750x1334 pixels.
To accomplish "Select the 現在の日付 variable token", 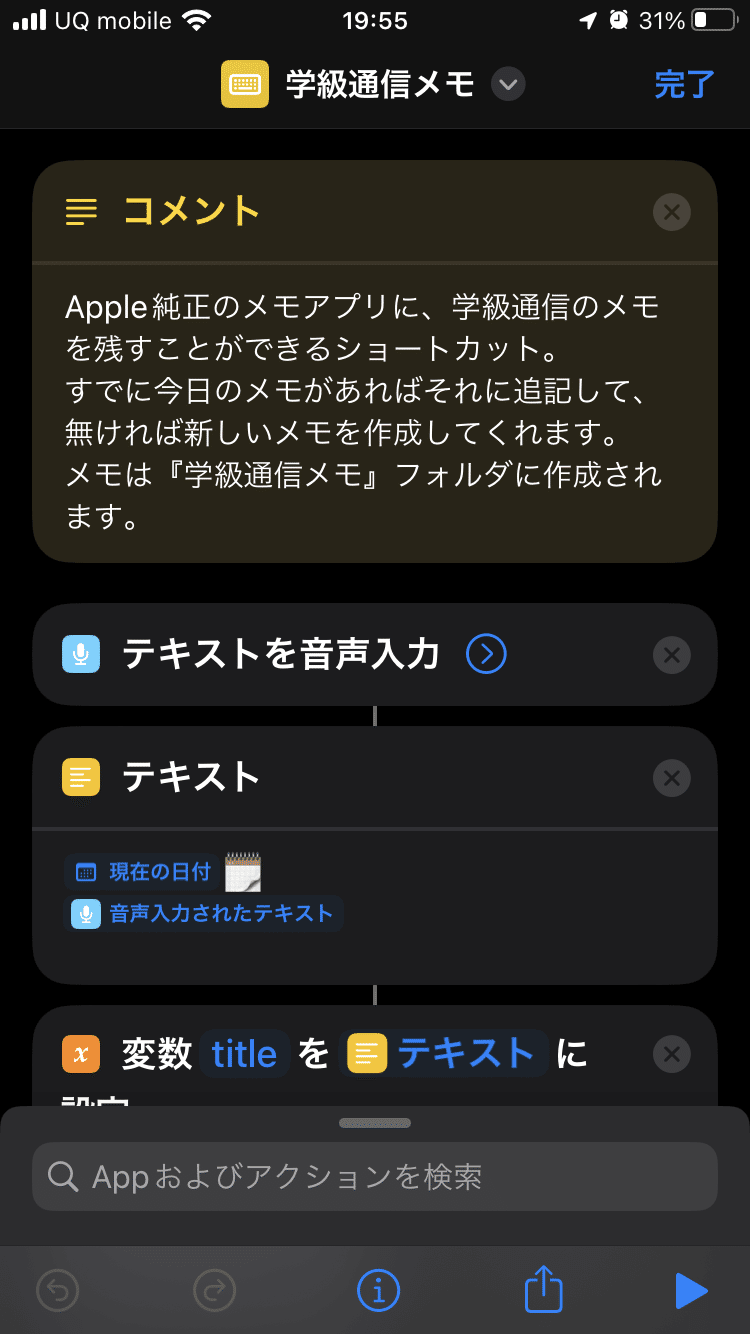I will pos(143,872).
